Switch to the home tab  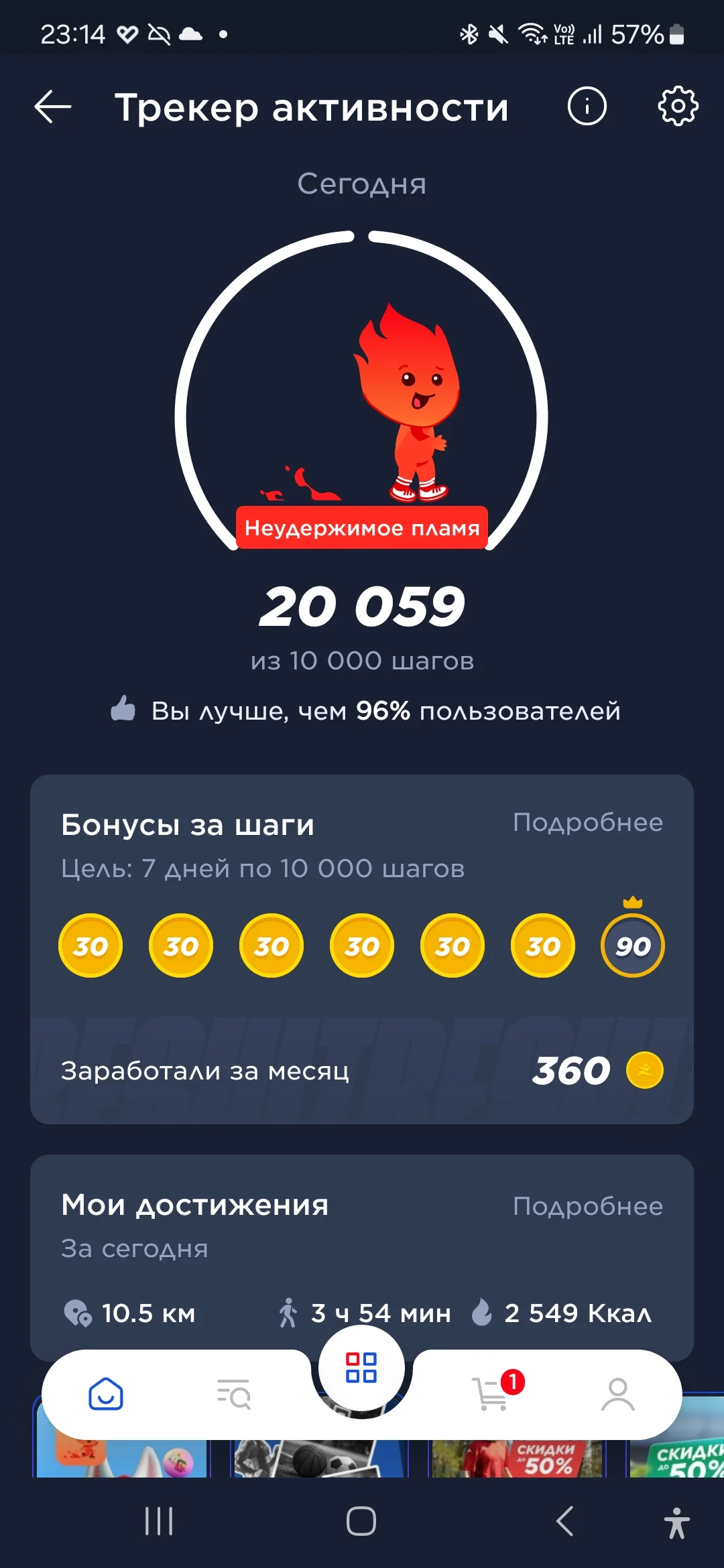106,1394
